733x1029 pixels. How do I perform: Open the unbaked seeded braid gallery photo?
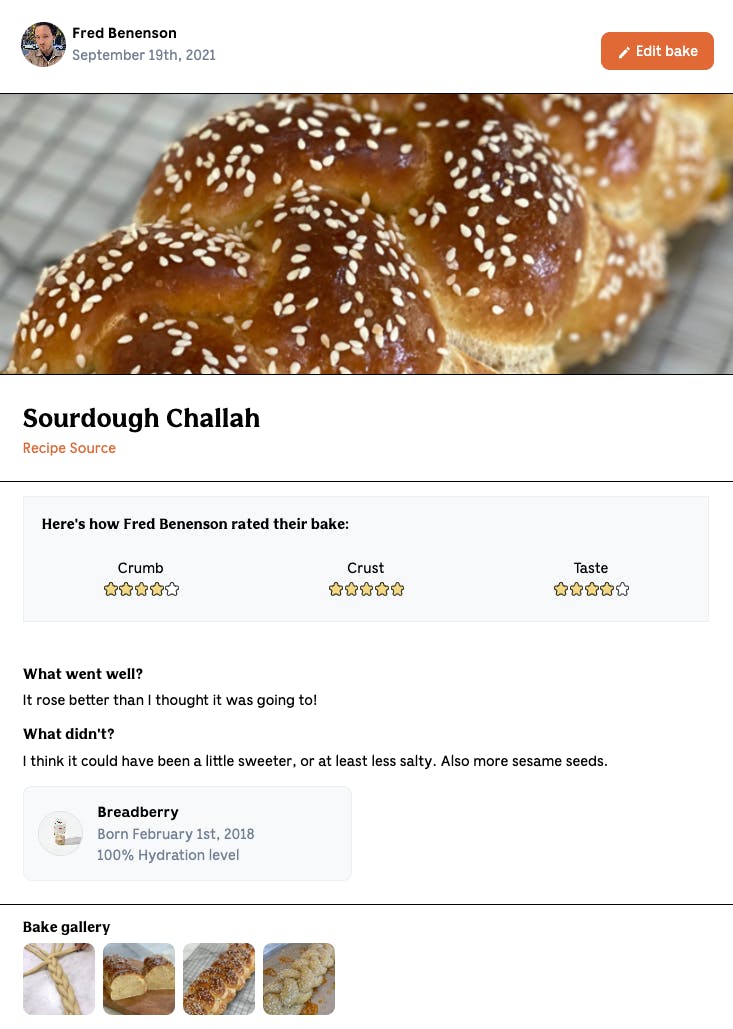299,979
